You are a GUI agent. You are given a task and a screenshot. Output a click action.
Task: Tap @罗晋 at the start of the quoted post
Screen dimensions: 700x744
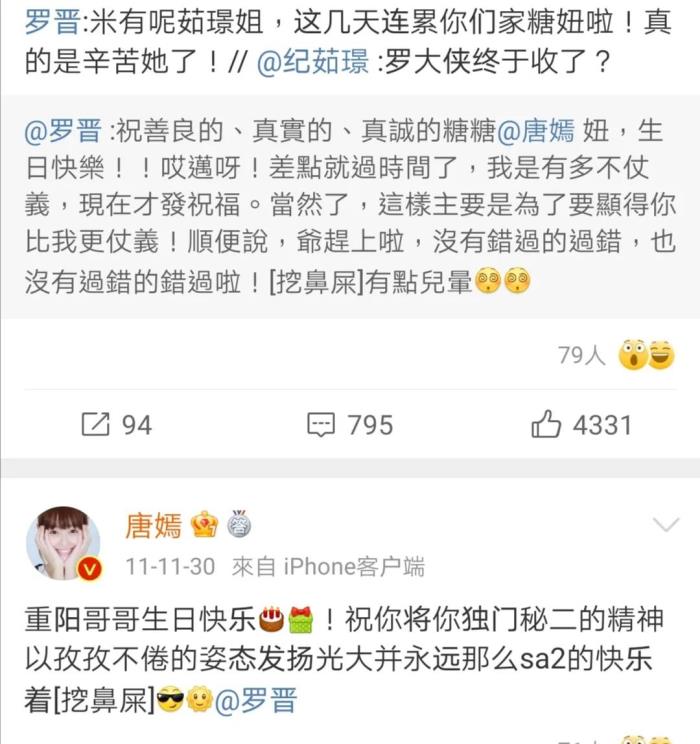62,130
